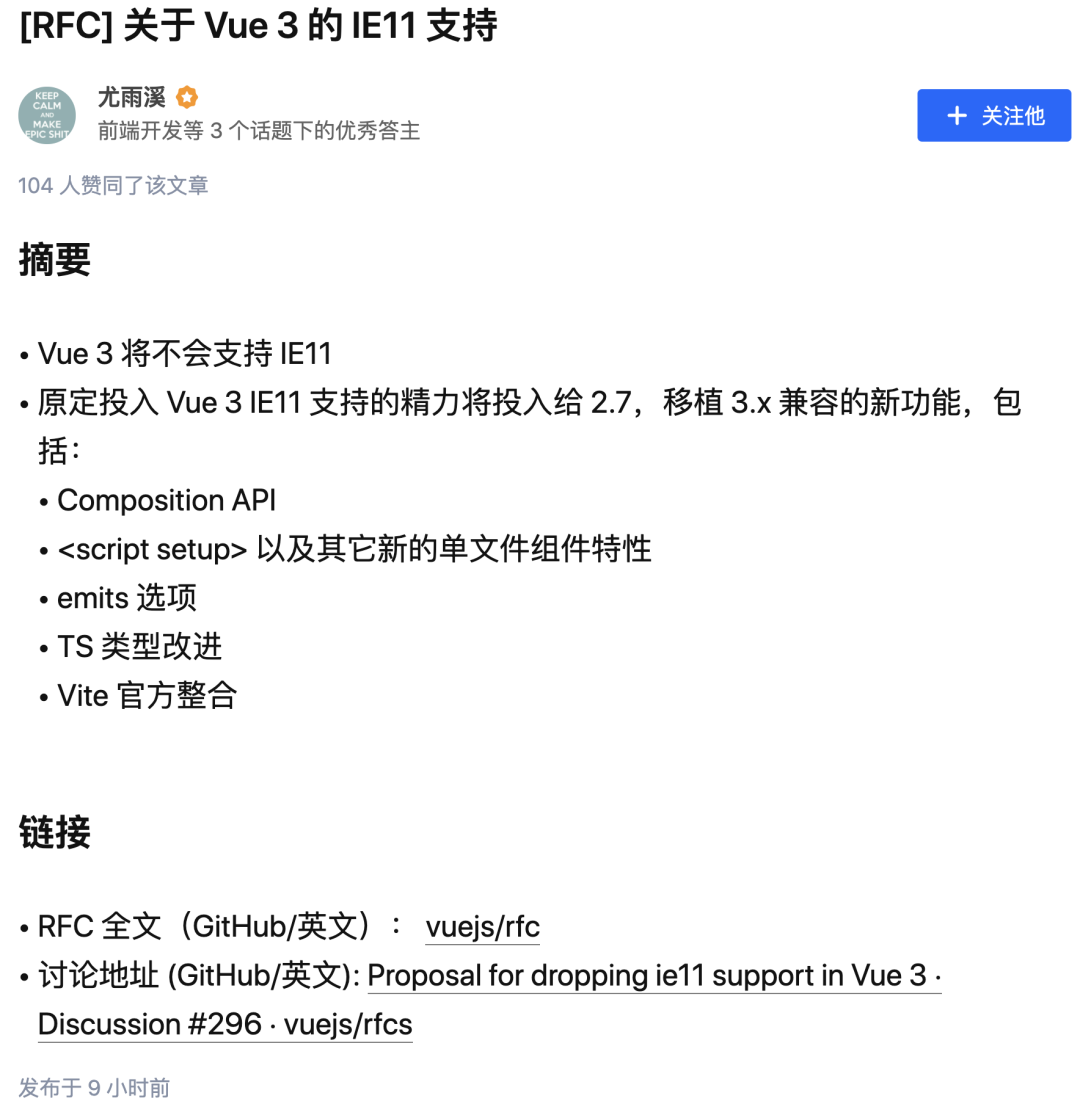Tap the 关注他 follow button
The width and height of the screenshot is (1080, 1115).
click(x=993, y=116)
